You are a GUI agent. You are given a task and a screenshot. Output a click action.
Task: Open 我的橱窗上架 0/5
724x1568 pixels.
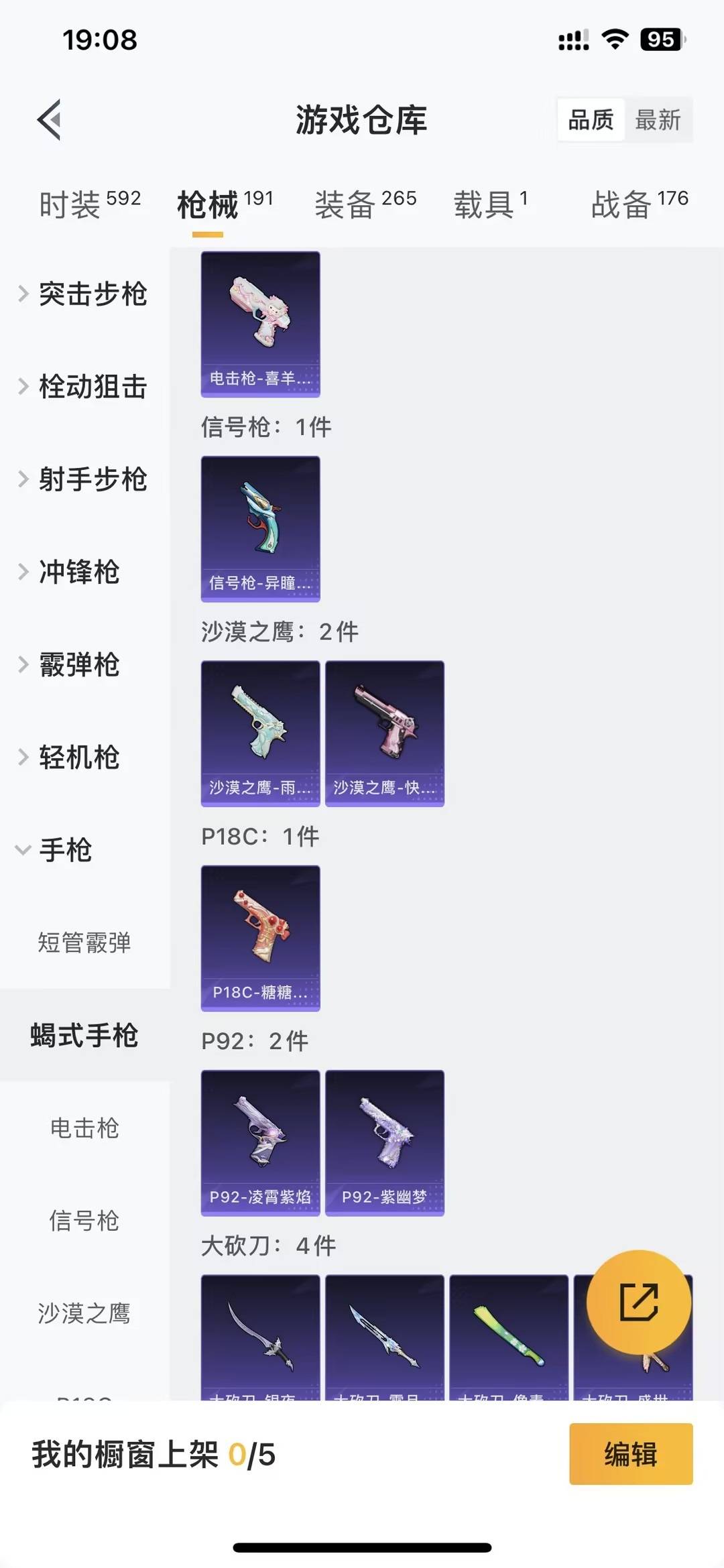point(154,1453)
